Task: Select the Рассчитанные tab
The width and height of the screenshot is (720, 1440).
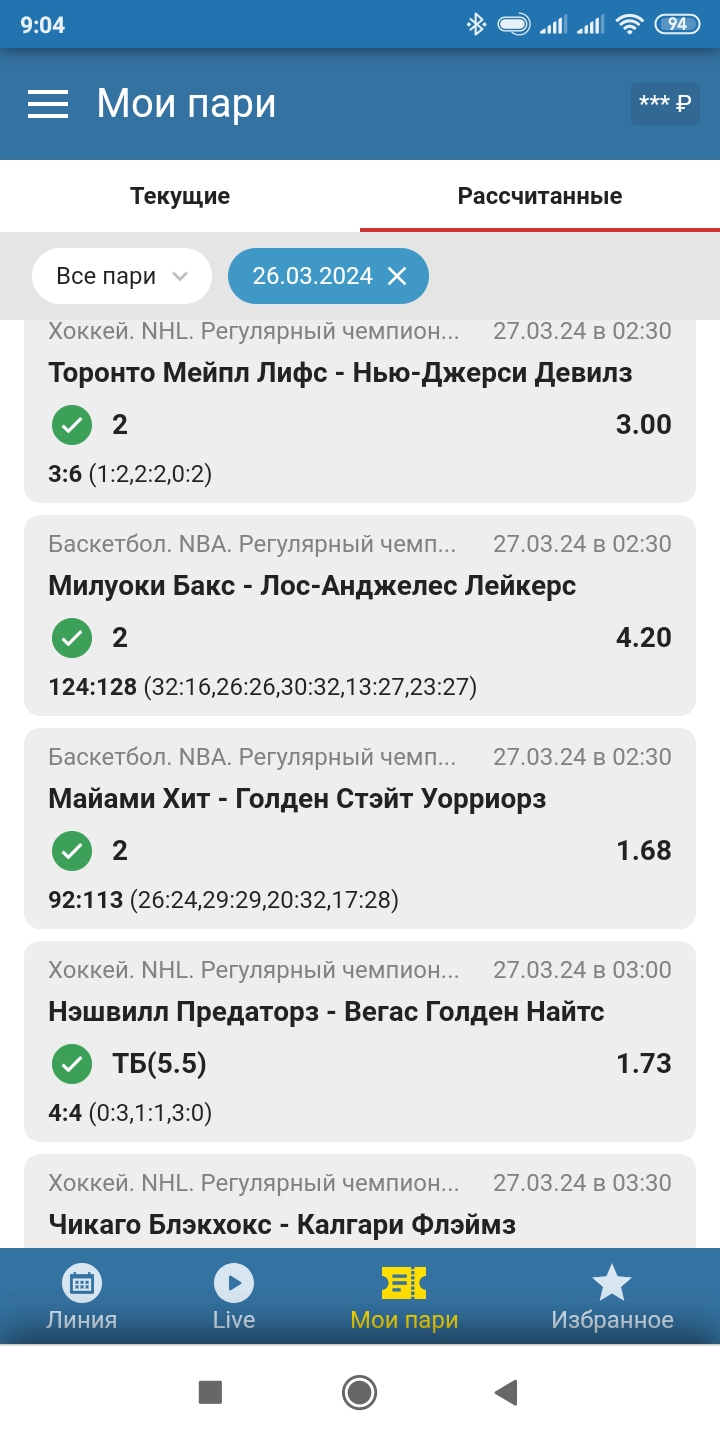Action: 540,196
